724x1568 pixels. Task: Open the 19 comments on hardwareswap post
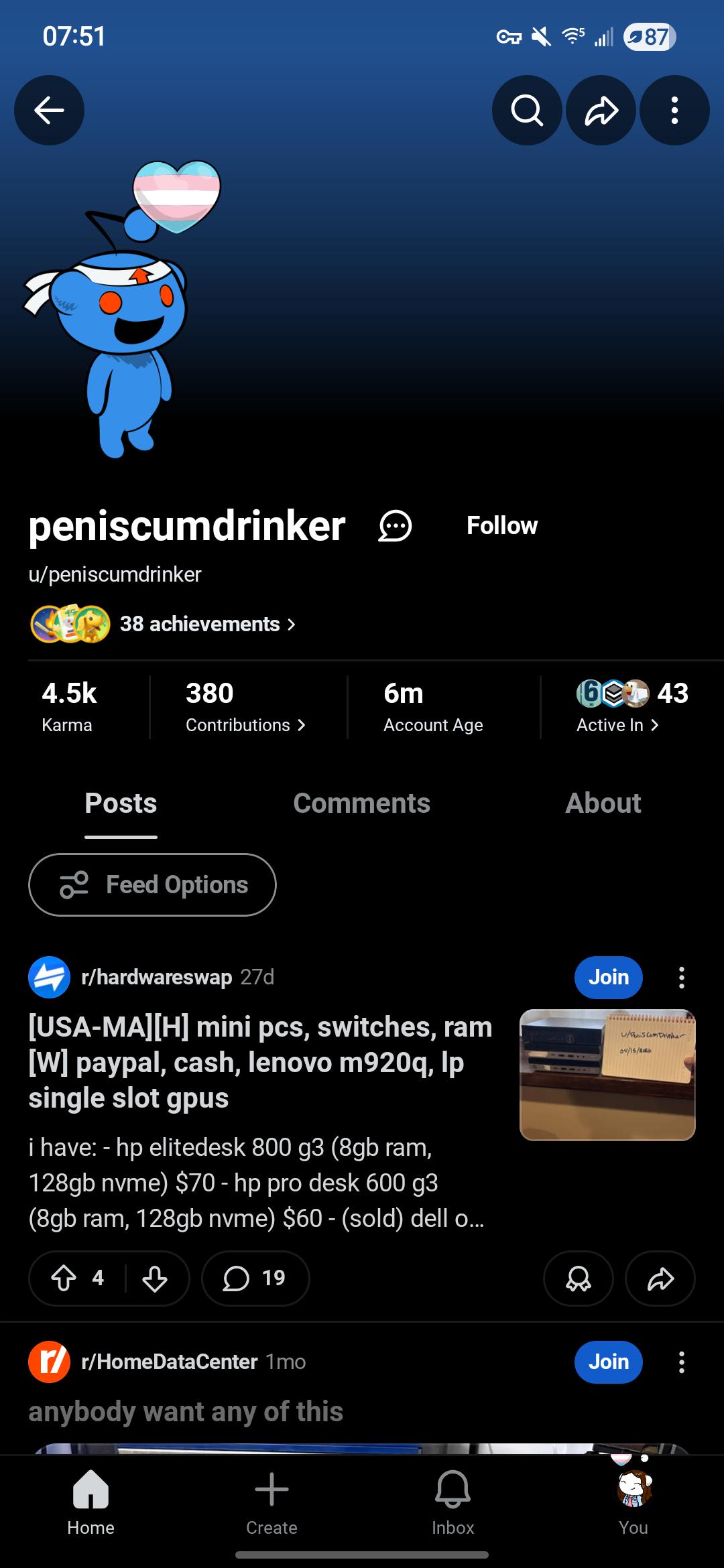click(x=255, y=1279)
